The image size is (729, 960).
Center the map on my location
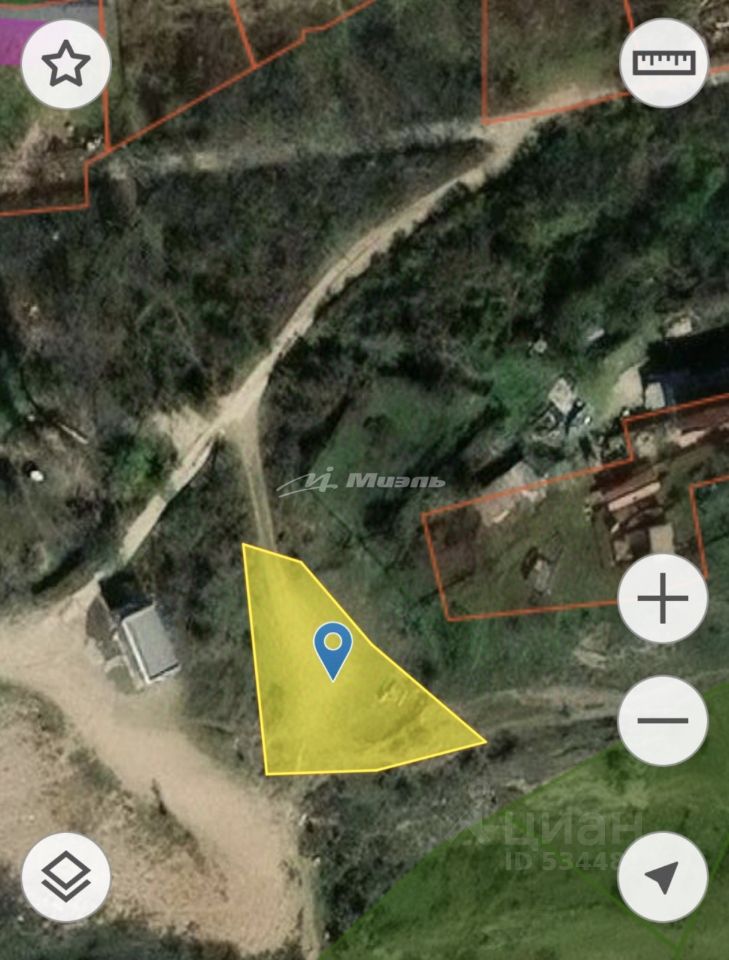tap(663, 877)
